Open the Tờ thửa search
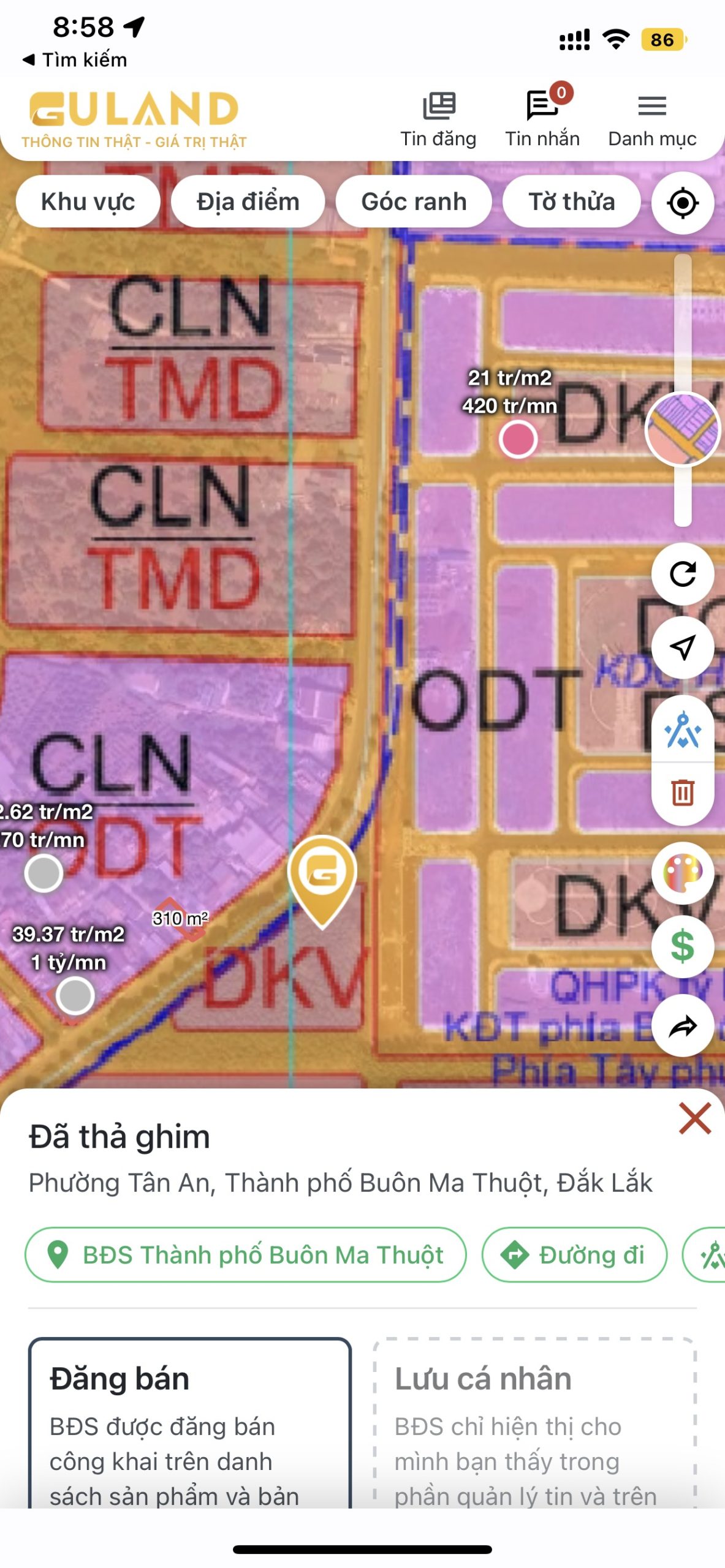 [571, 202]
